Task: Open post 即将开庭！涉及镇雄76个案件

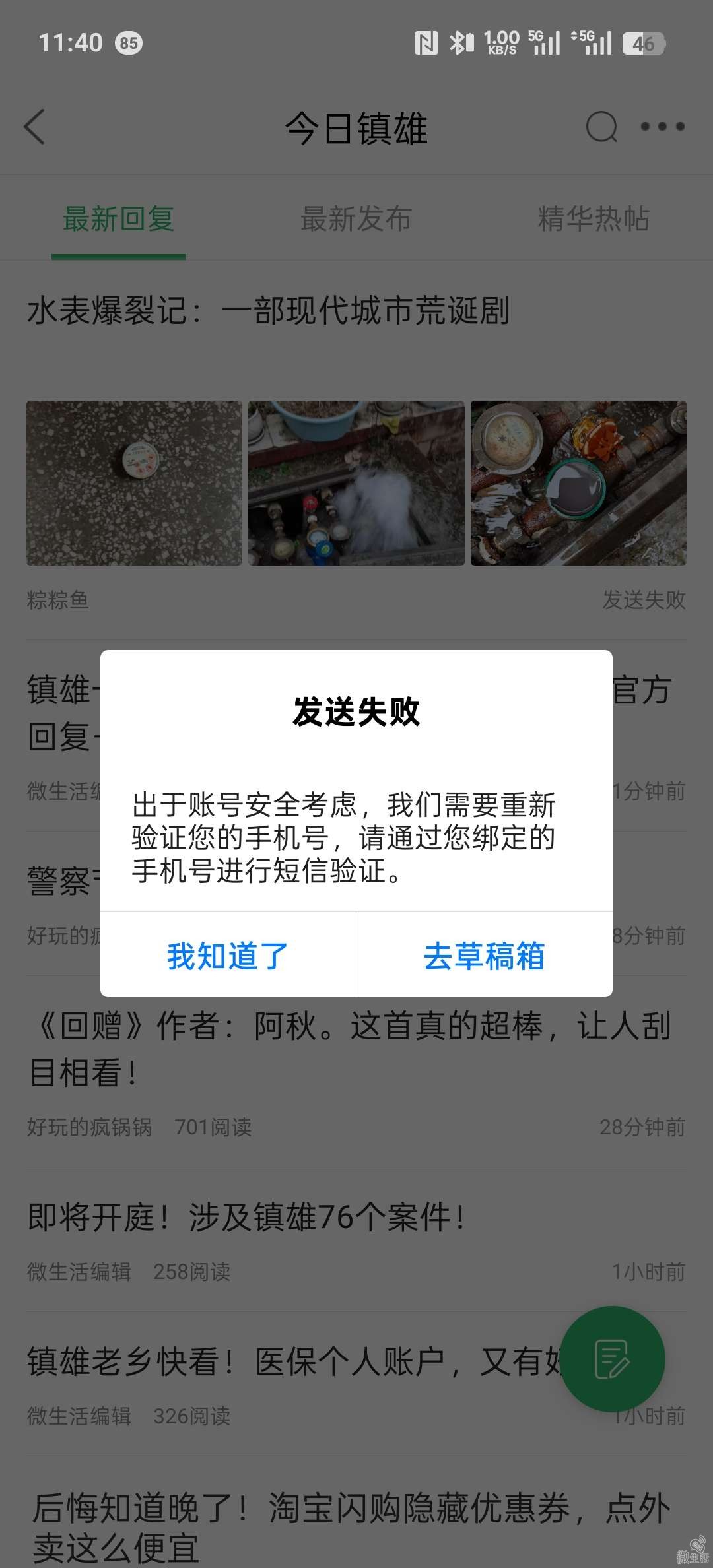Action: [248, 1217]
